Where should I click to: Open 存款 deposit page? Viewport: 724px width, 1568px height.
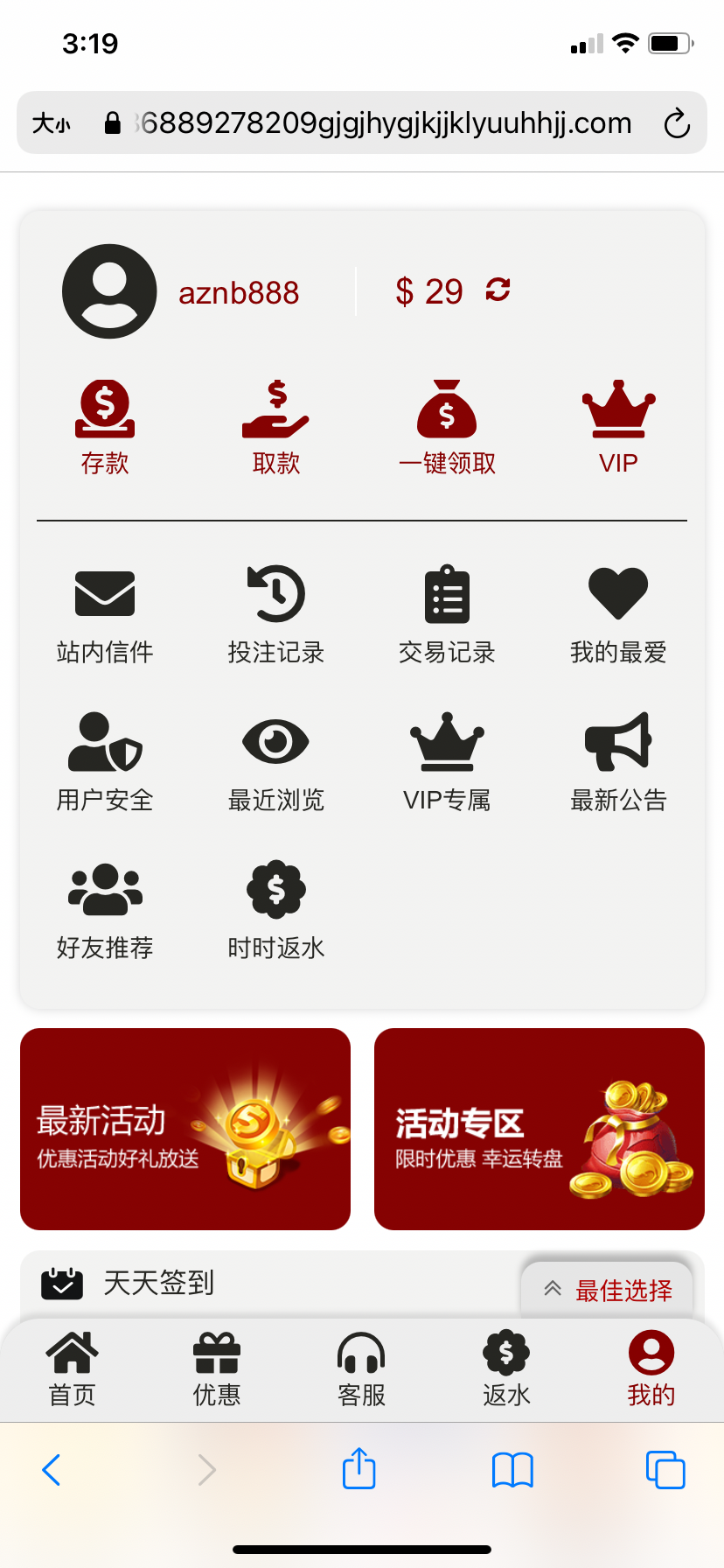[105, 426]
